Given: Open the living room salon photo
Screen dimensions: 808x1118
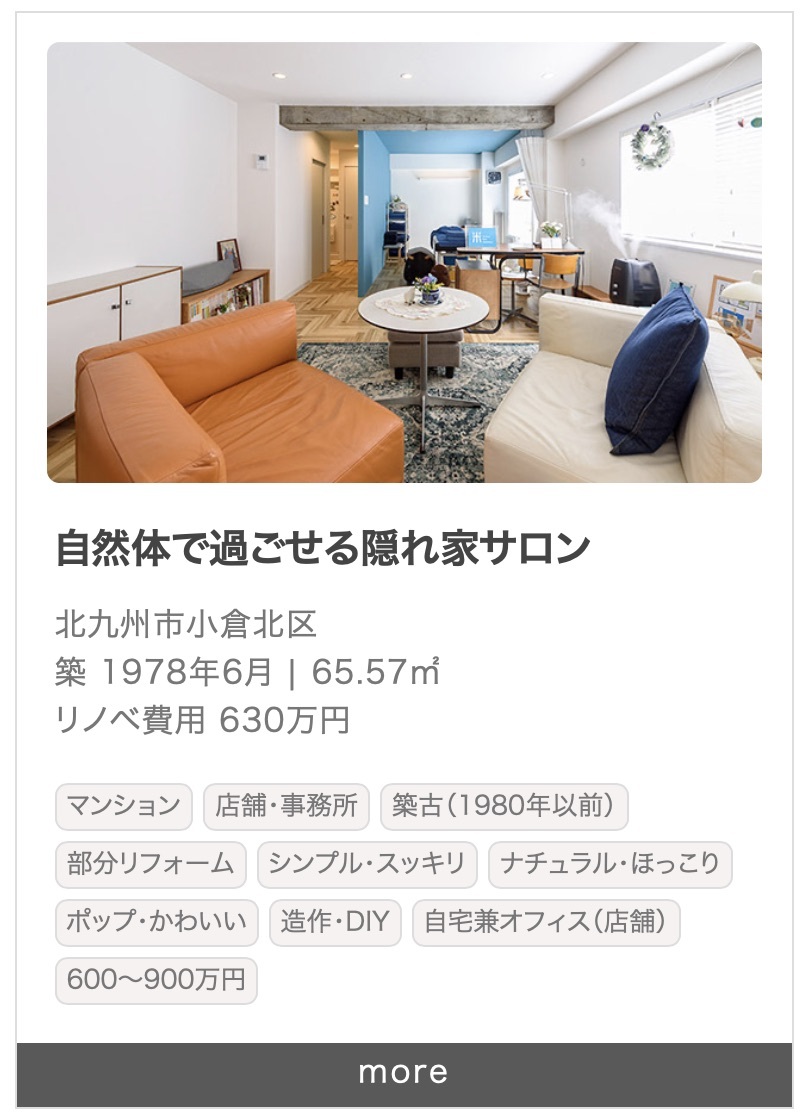Looking at the screenshot, I should pyautogui.click(x=404, y=262).
